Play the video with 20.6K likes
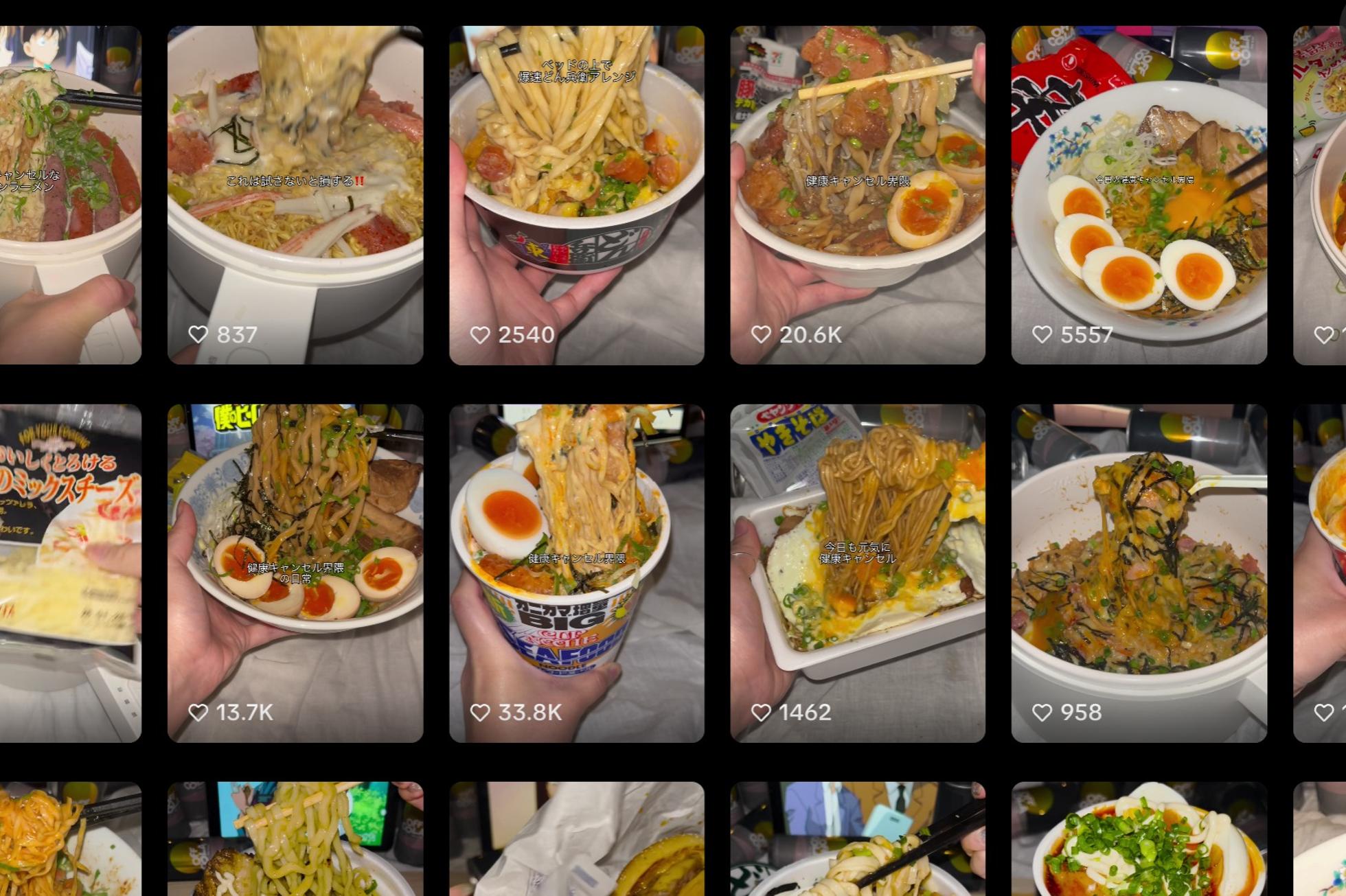The image size is (1346, 896). click(857, 195)
